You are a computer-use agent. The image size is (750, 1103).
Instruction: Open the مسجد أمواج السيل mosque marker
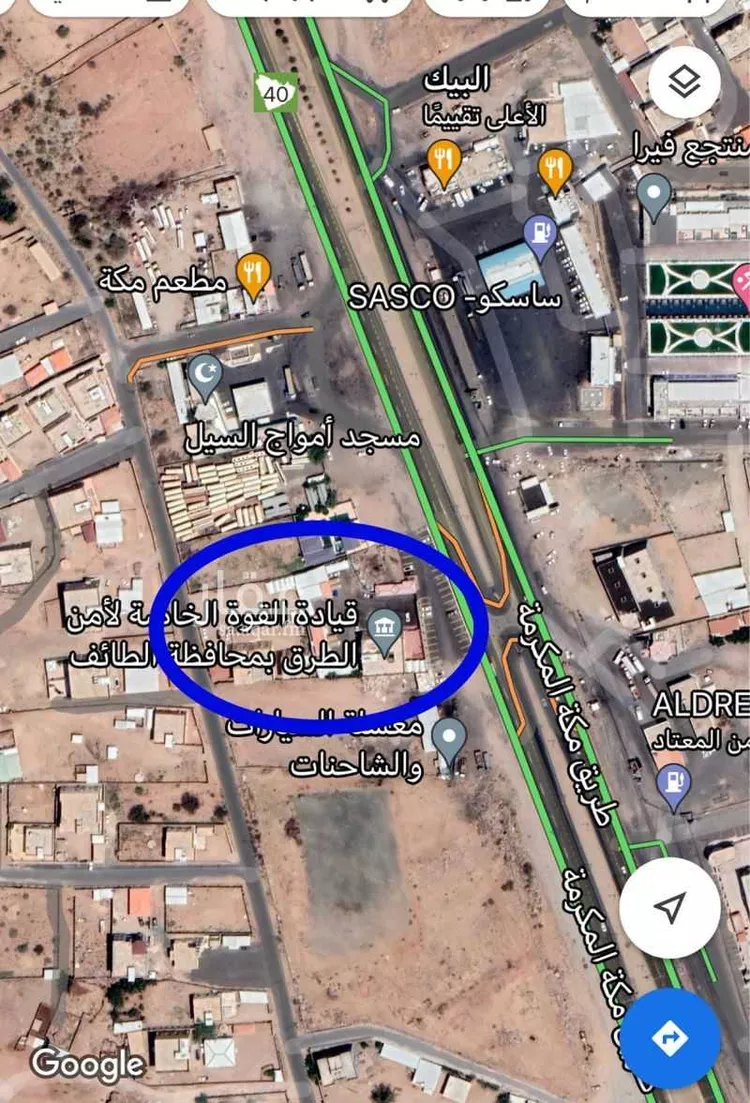205,375
